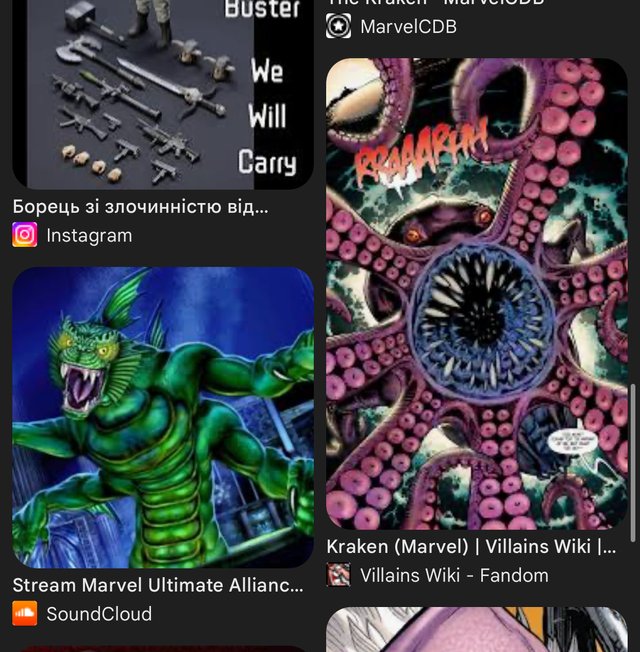Open the Stream Marvel Ultimate Alliance SoundCloud title
Screen dimensions: 640x652
click(x=158, y=585)
